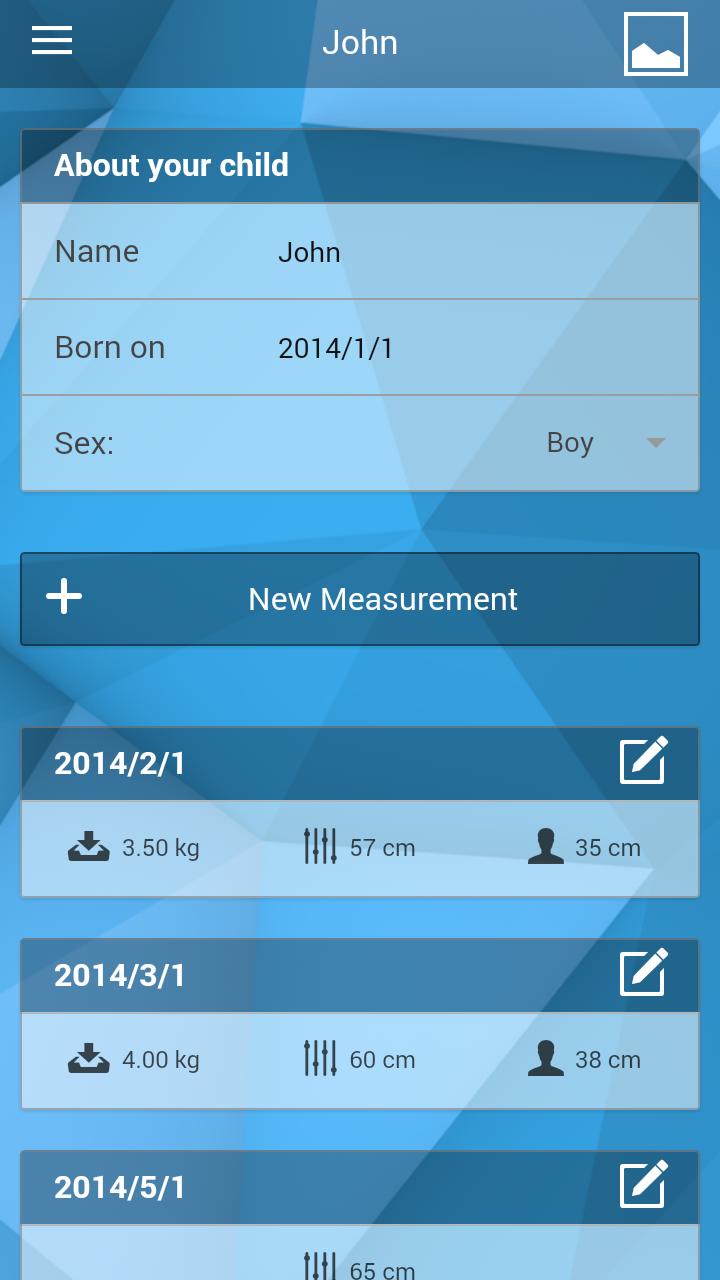The image size is (720, 1280).
Task: Click the height icon beside 57 cm
Action: (320, 847)
